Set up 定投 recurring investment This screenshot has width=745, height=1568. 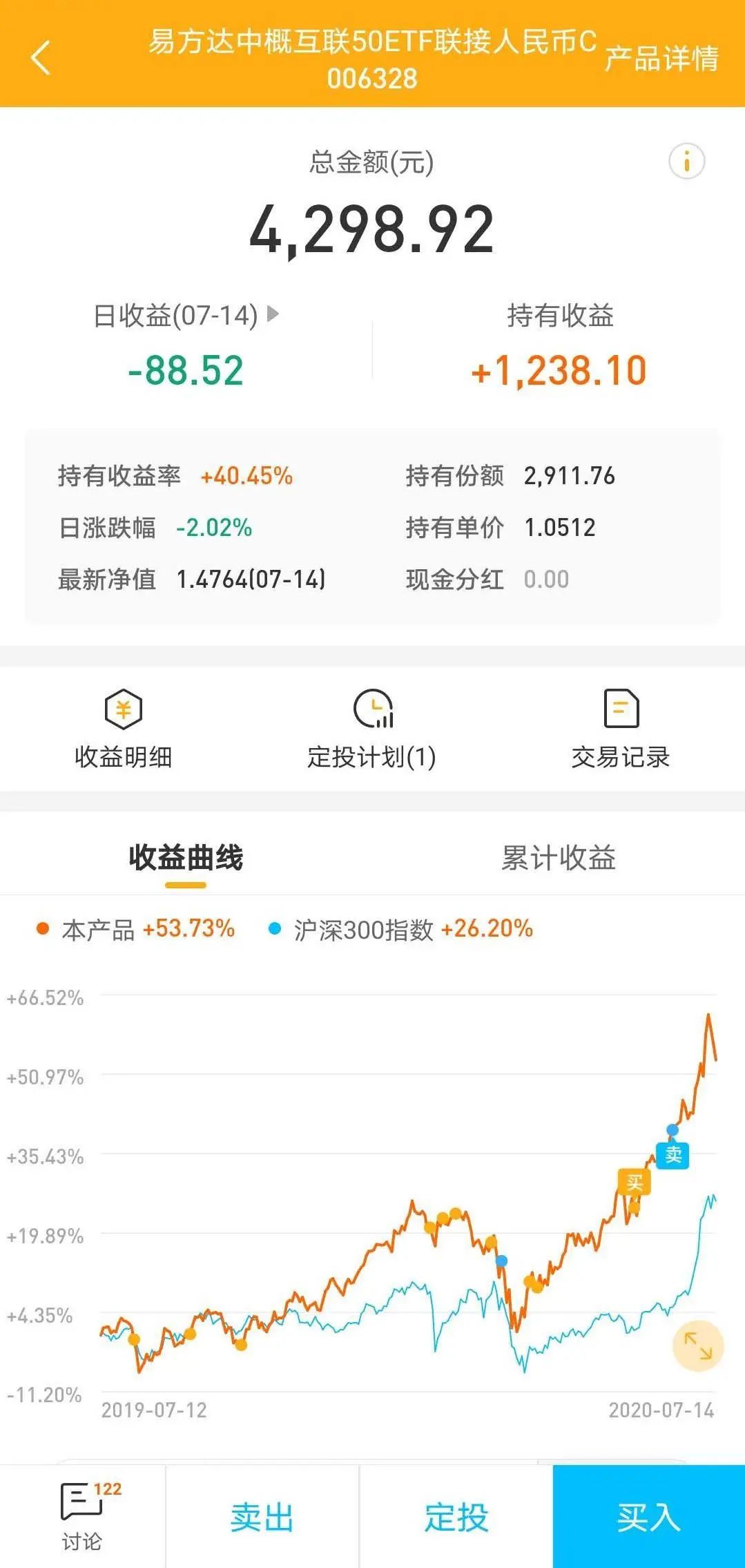coord(456,1518)
